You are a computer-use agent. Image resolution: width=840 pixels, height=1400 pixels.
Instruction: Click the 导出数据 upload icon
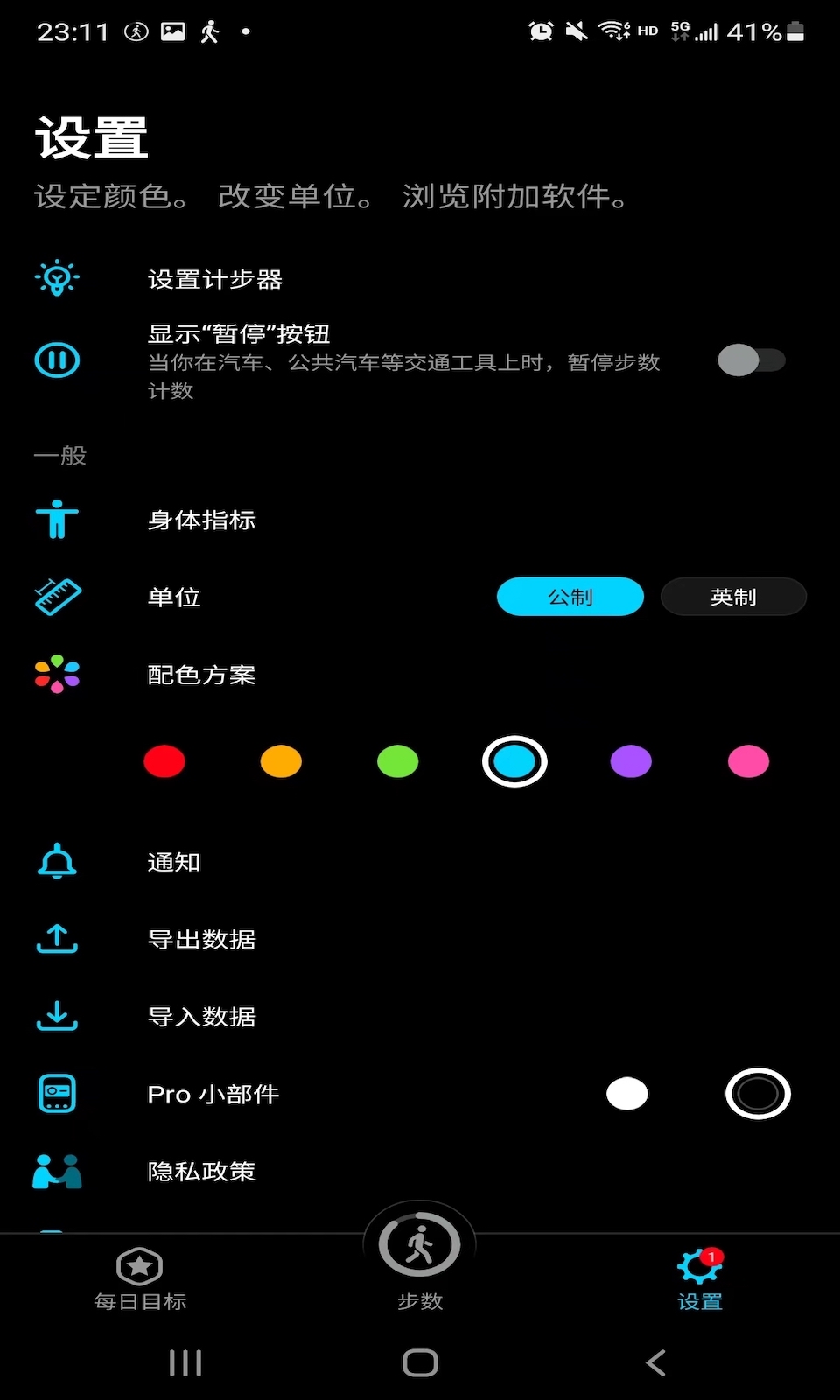[x=56, y=938]
